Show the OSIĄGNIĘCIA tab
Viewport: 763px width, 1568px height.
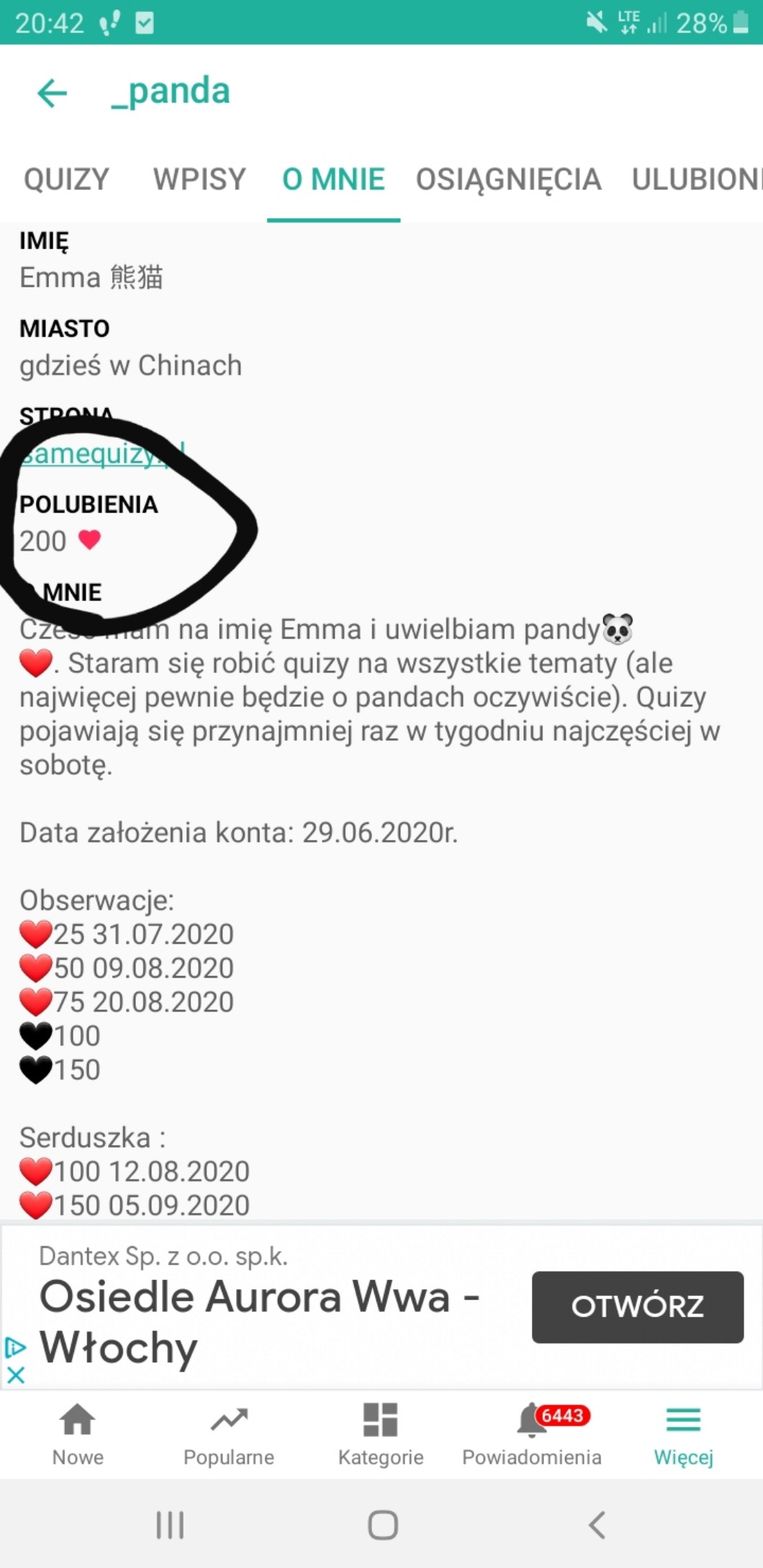coord(508,179)
